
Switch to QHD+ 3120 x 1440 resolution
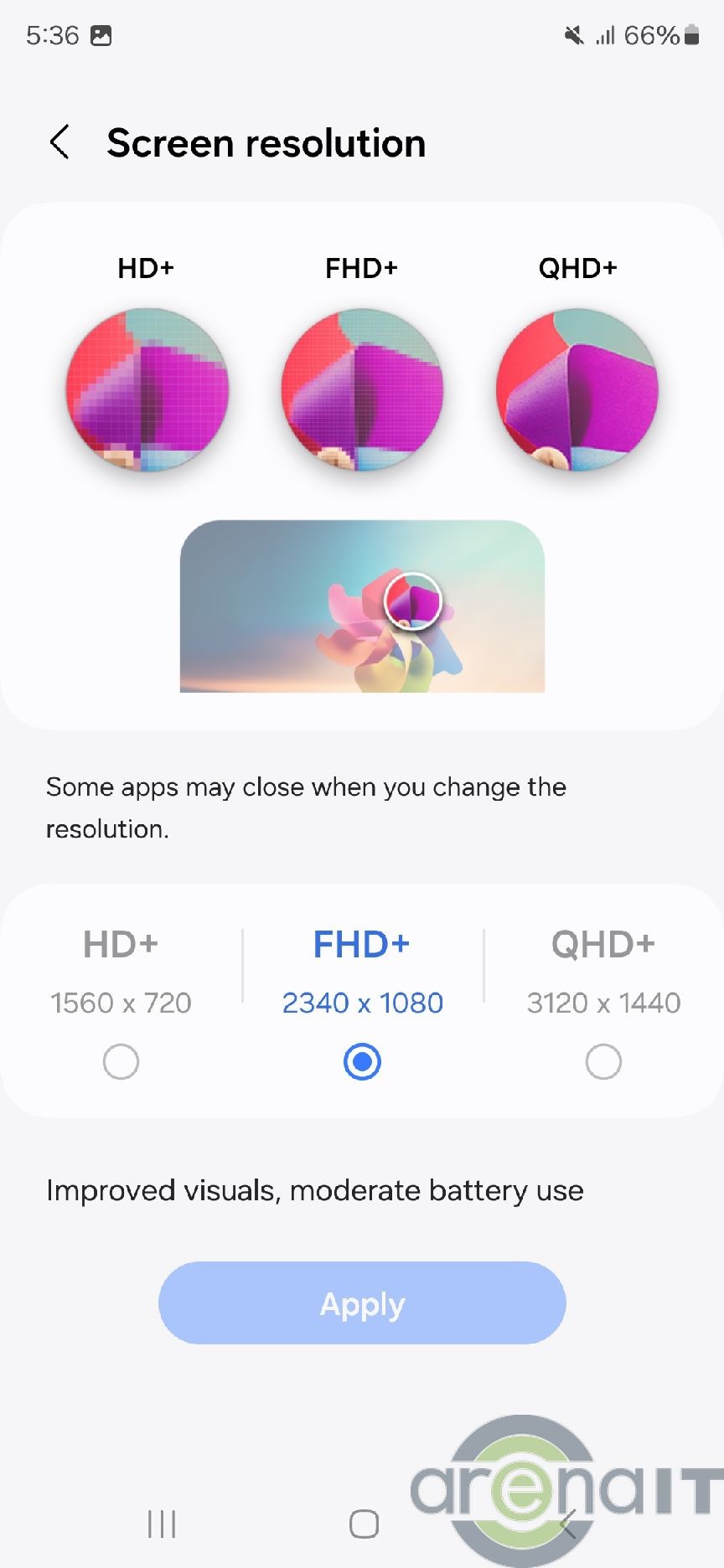pyautogui.click(x=603, y=1061)
